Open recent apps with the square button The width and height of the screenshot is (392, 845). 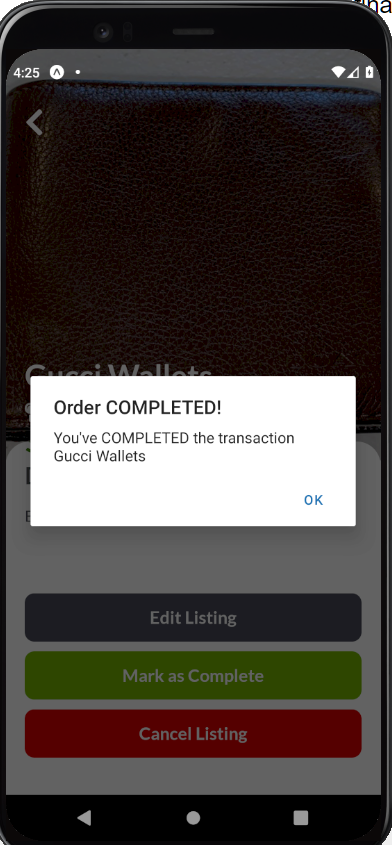click(301, 818)
